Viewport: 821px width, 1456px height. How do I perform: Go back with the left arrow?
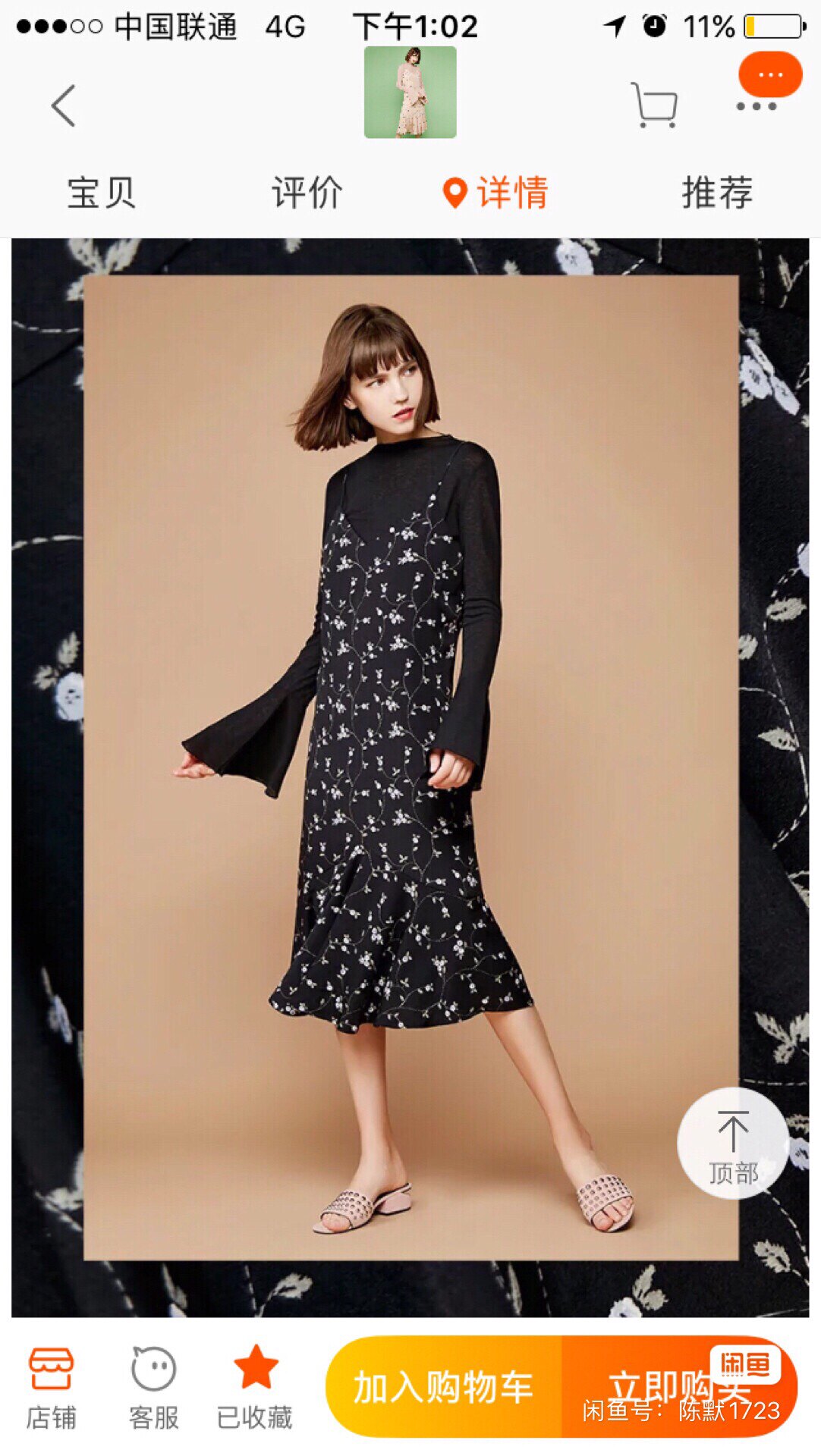pyautogui.click(x=64, y=105)
